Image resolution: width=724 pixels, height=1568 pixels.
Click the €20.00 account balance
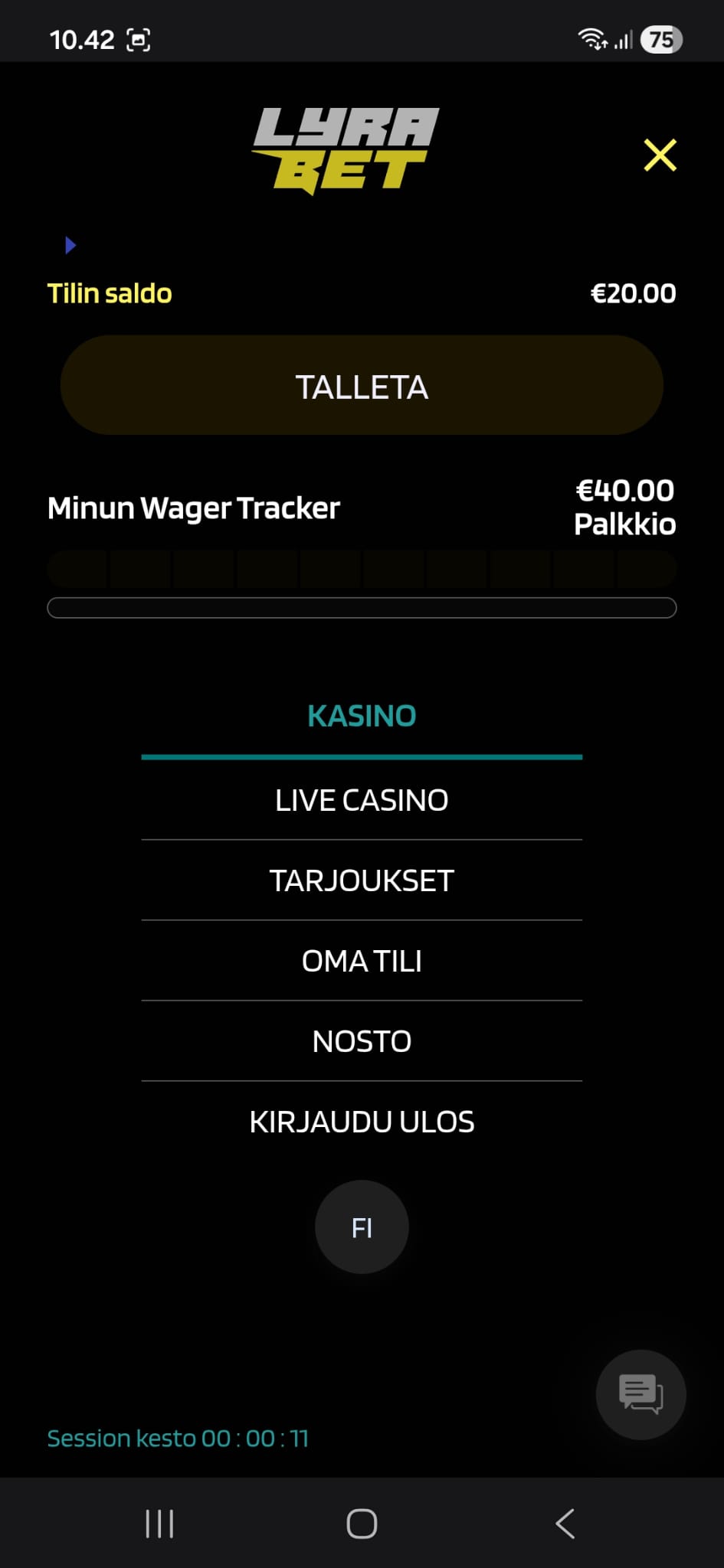634,292
